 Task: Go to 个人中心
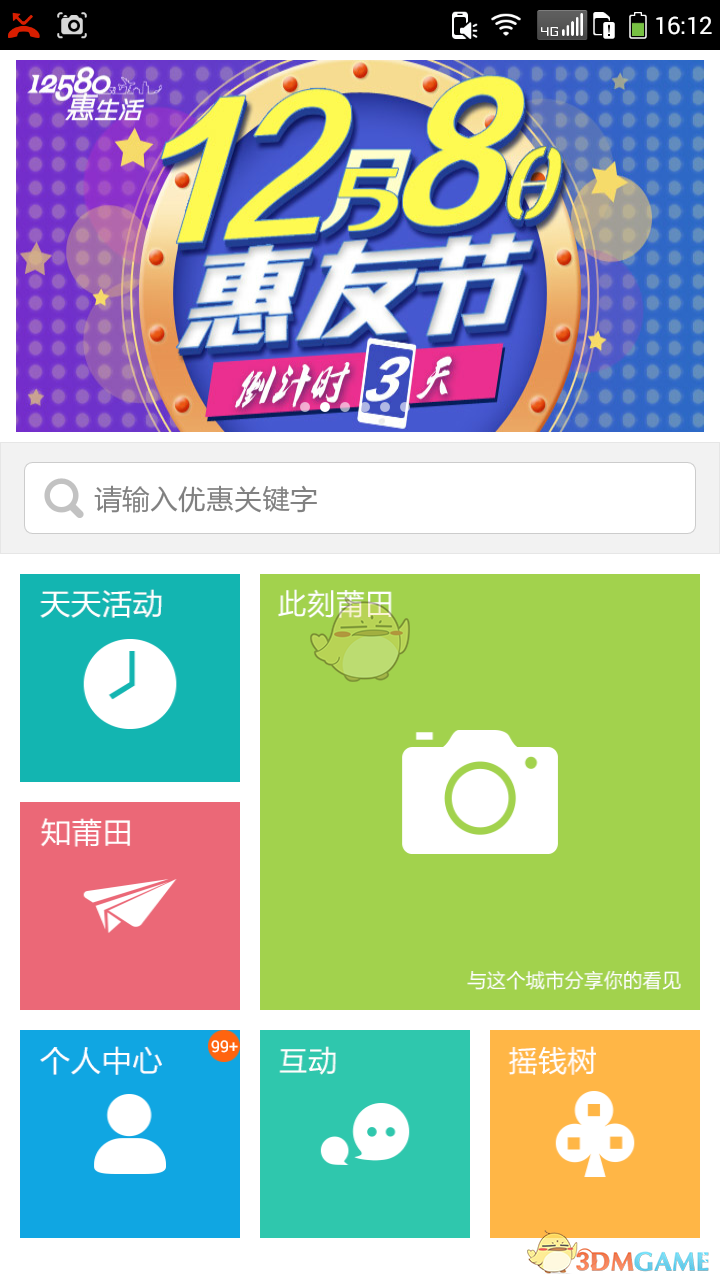pyautogui.click(x=130, y=1134)
